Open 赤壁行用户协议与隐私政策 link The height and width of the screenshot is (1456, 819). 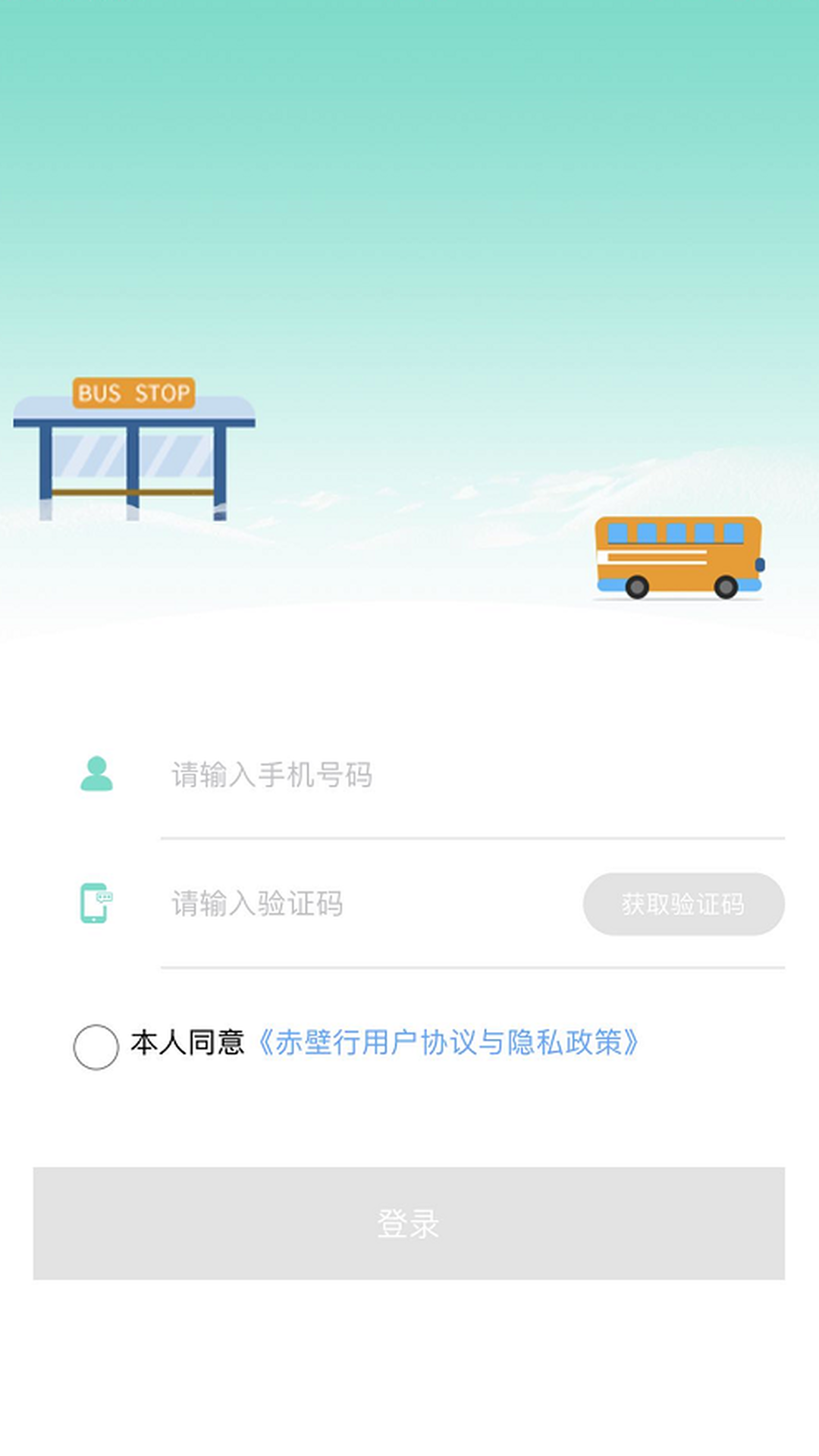point(449,1043)
